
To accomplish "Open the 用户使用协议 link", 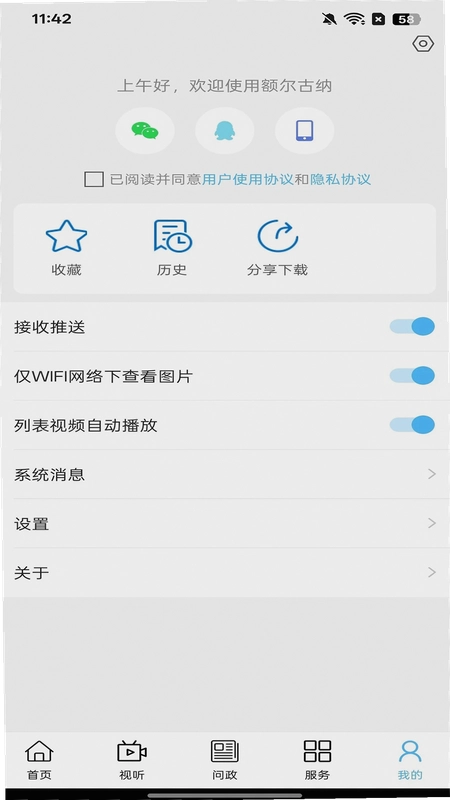I will pyautogui.click(x=248, y=180).
